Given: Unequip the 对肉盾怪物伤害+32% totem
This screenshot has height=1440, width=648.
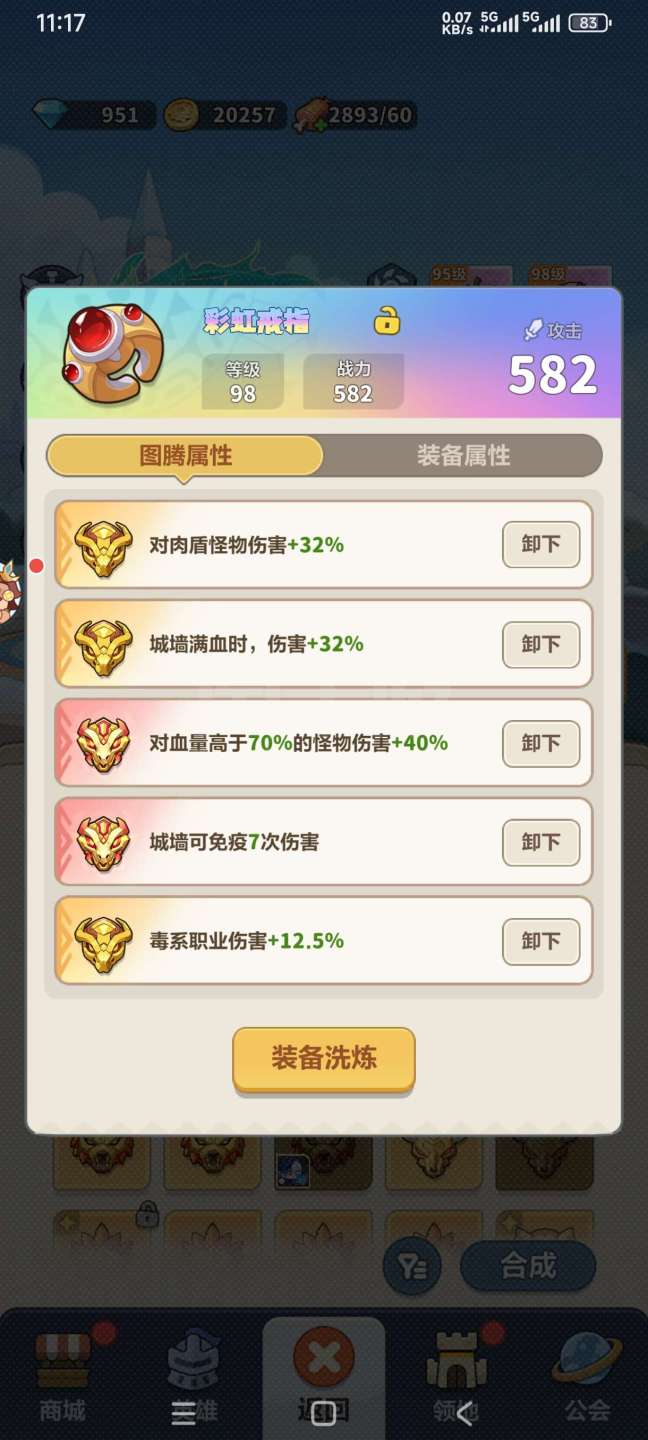Looking at the screenshot, I should (541, 545).
